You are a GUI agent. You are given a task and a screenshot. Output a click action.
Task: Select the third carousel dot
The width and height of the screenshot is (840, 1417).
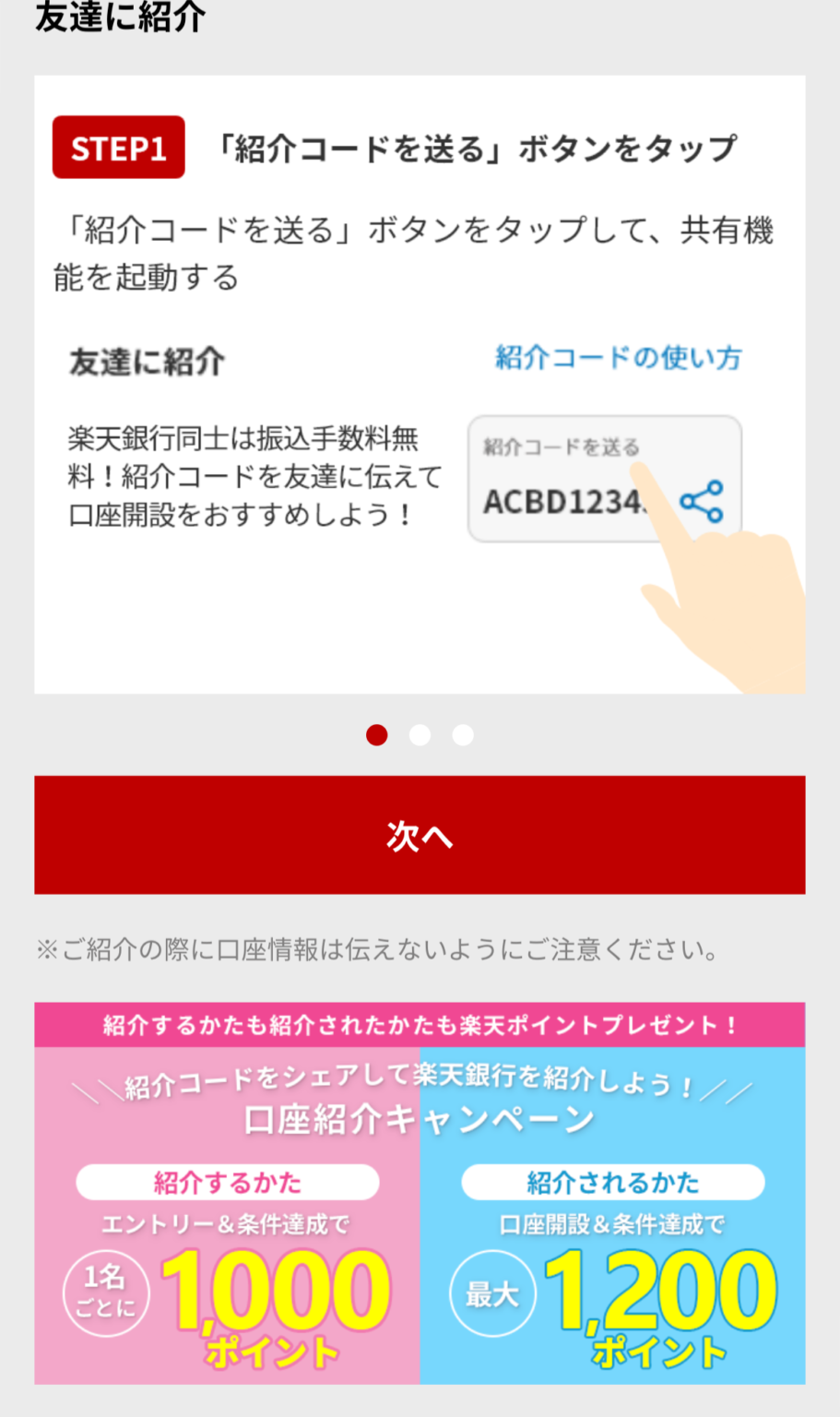pos(462,734)
